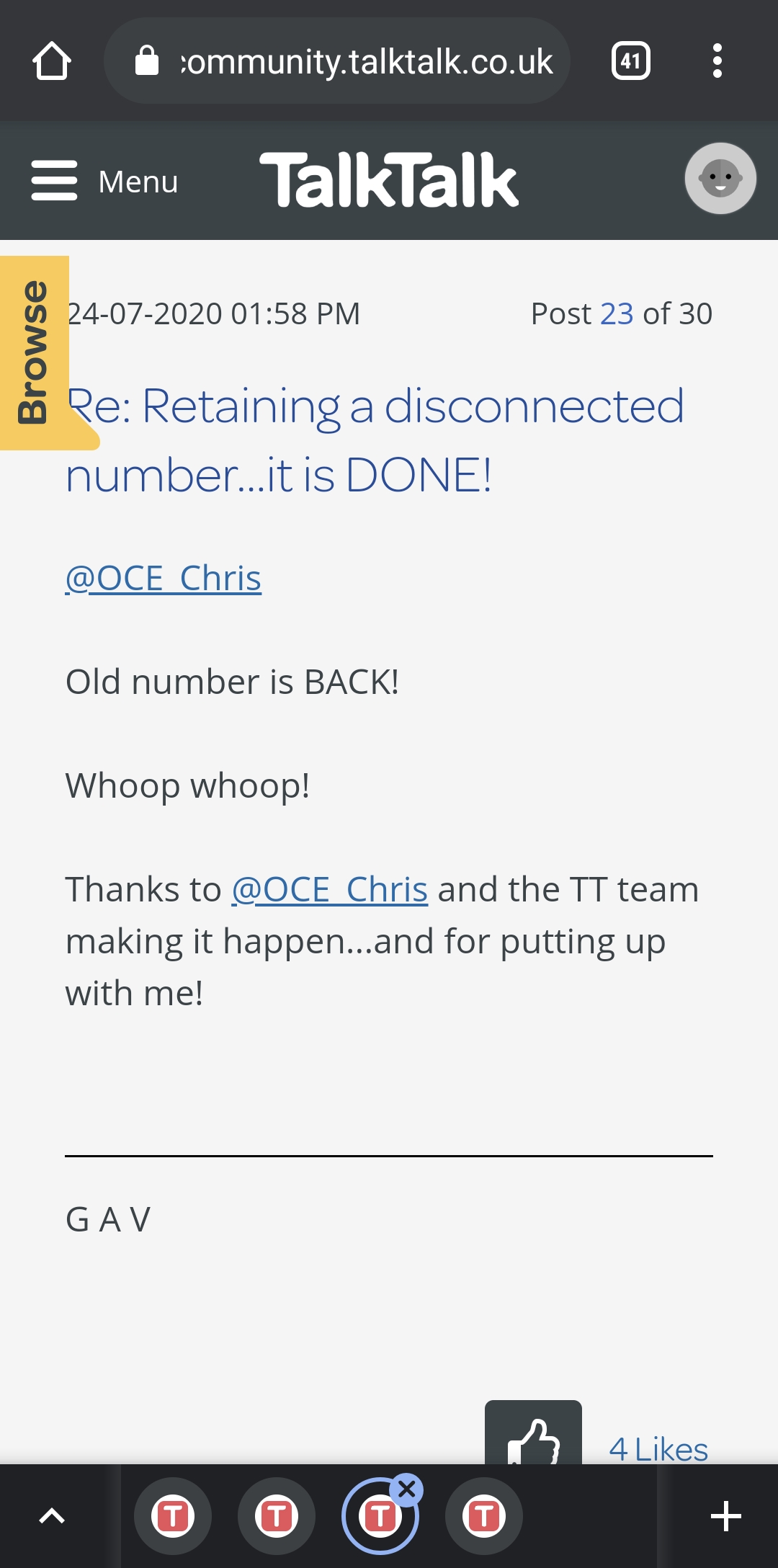Open the user profile avatar
Image resolution: width=778 pixels, height=1568 pixels.
pyautogui.click(x=720, y=179)
